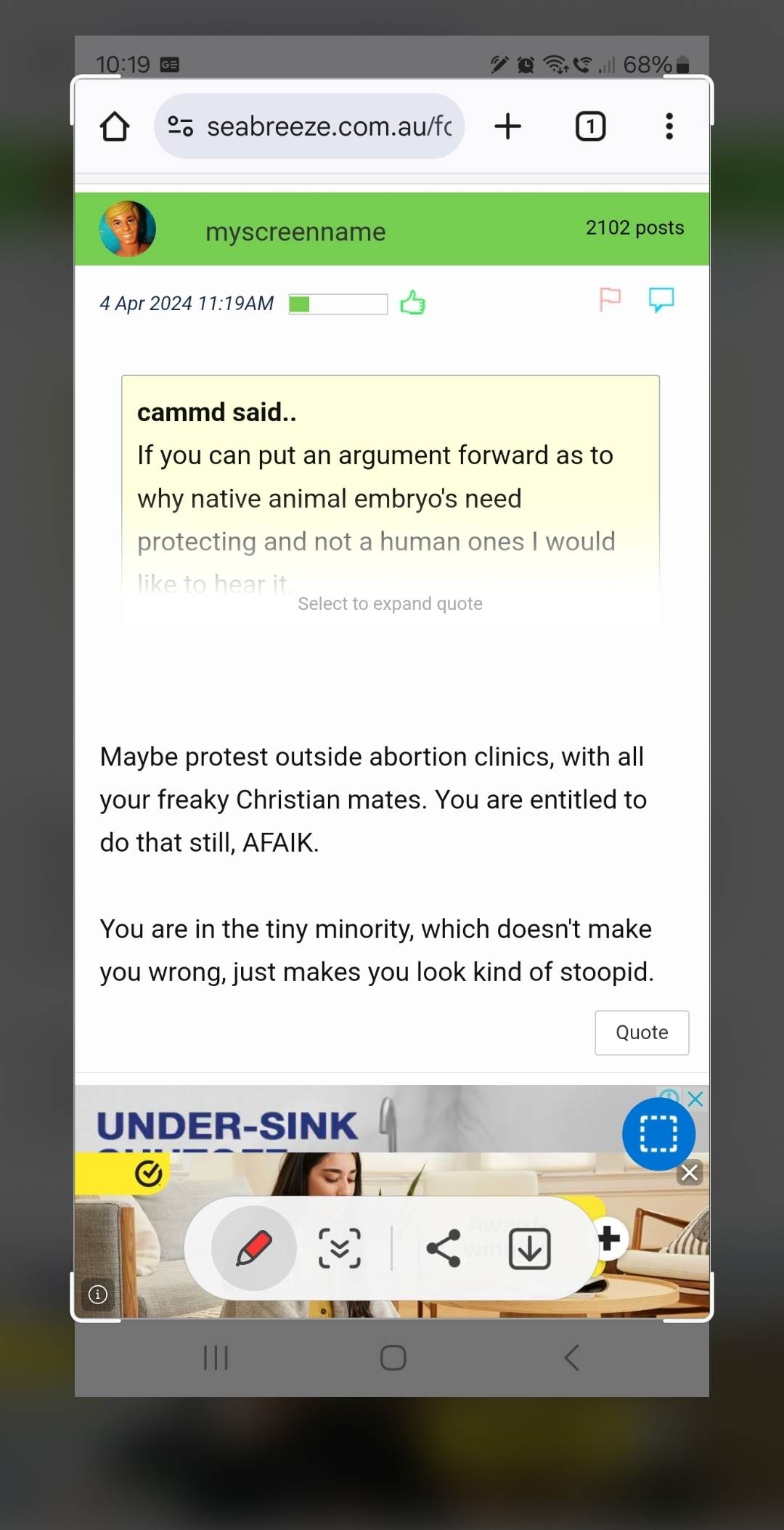Expand the quote from cammd
This screenshot has width=784, height=1530.
[x=390, y=603]
